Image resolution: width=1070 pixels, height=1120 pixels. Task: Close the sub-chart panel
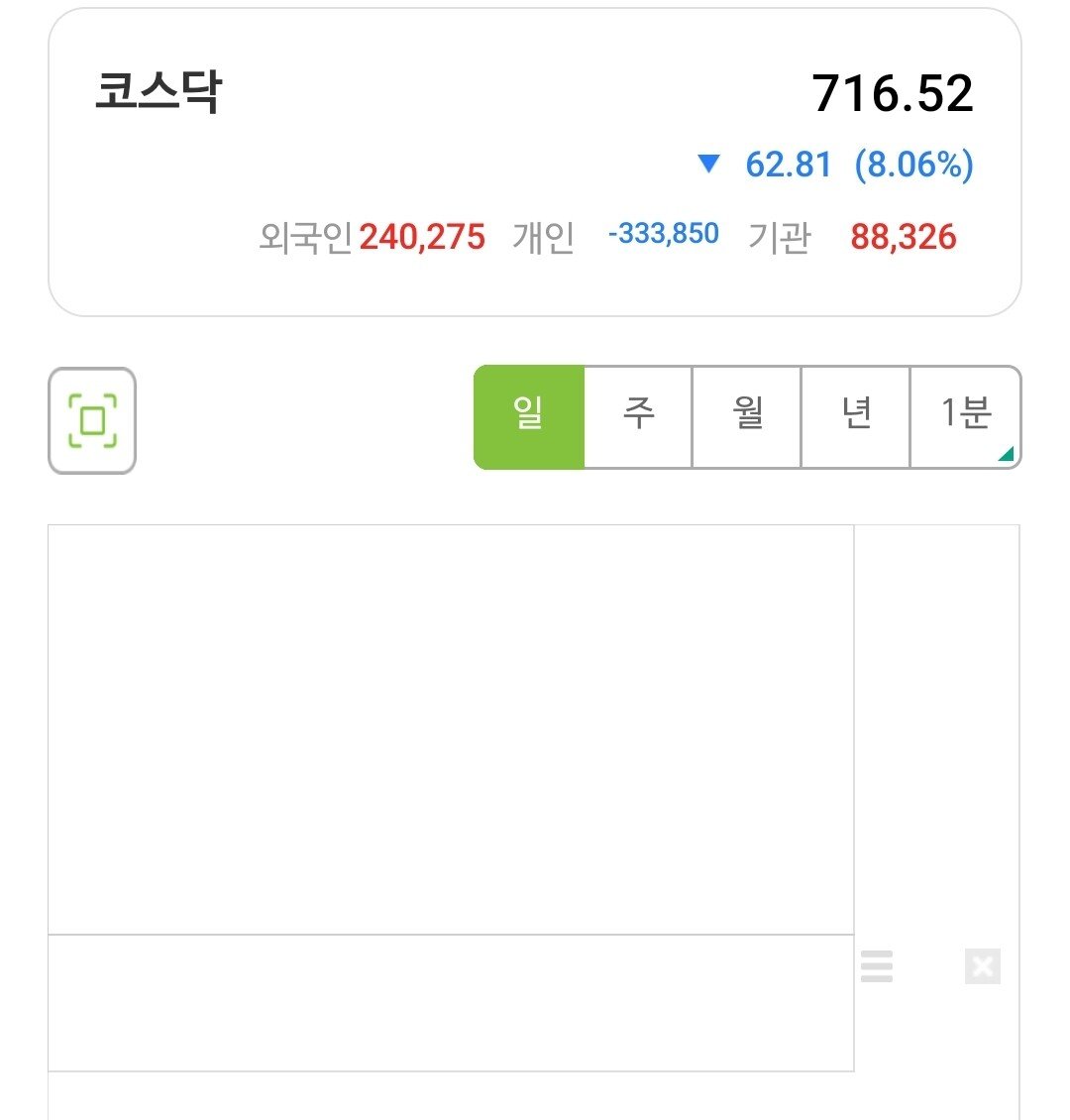[x=983, y=965]
